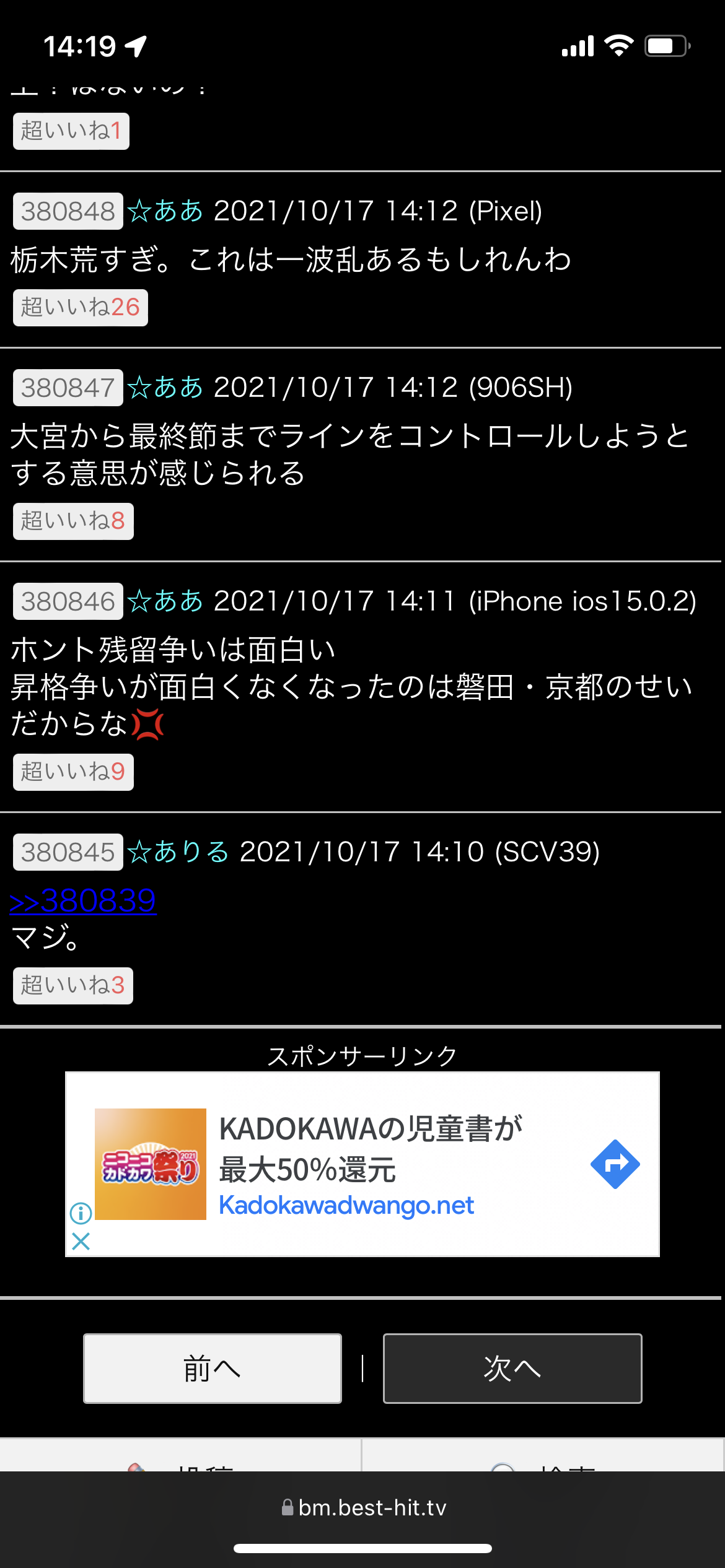
Task: Give 超いいね to post 380845
Action: 73,985
